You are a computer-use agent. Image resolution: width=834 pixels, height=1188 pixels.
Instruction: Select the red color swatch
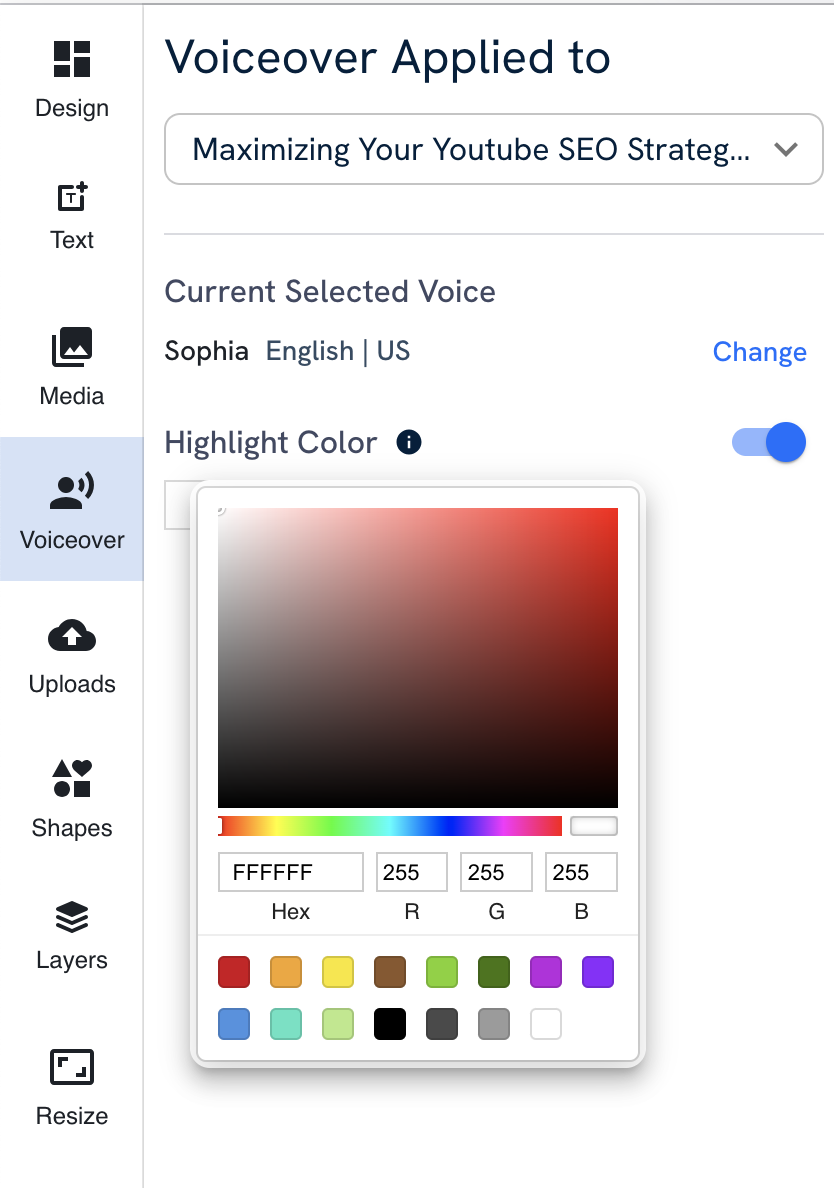click(x=233, y=971)
